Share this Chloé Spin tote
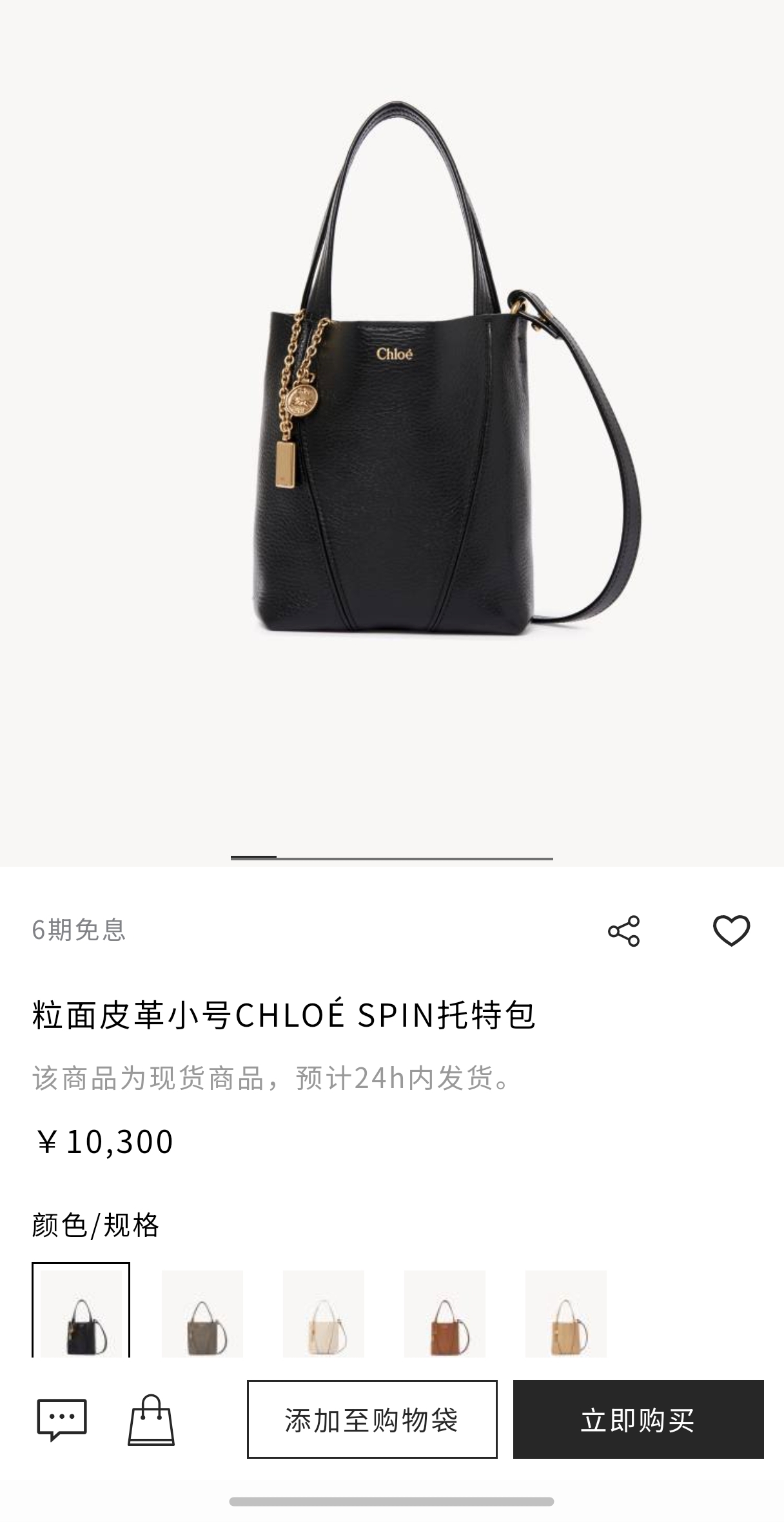The height and width of the screenshot is (1522, 784). click(623, 931)
